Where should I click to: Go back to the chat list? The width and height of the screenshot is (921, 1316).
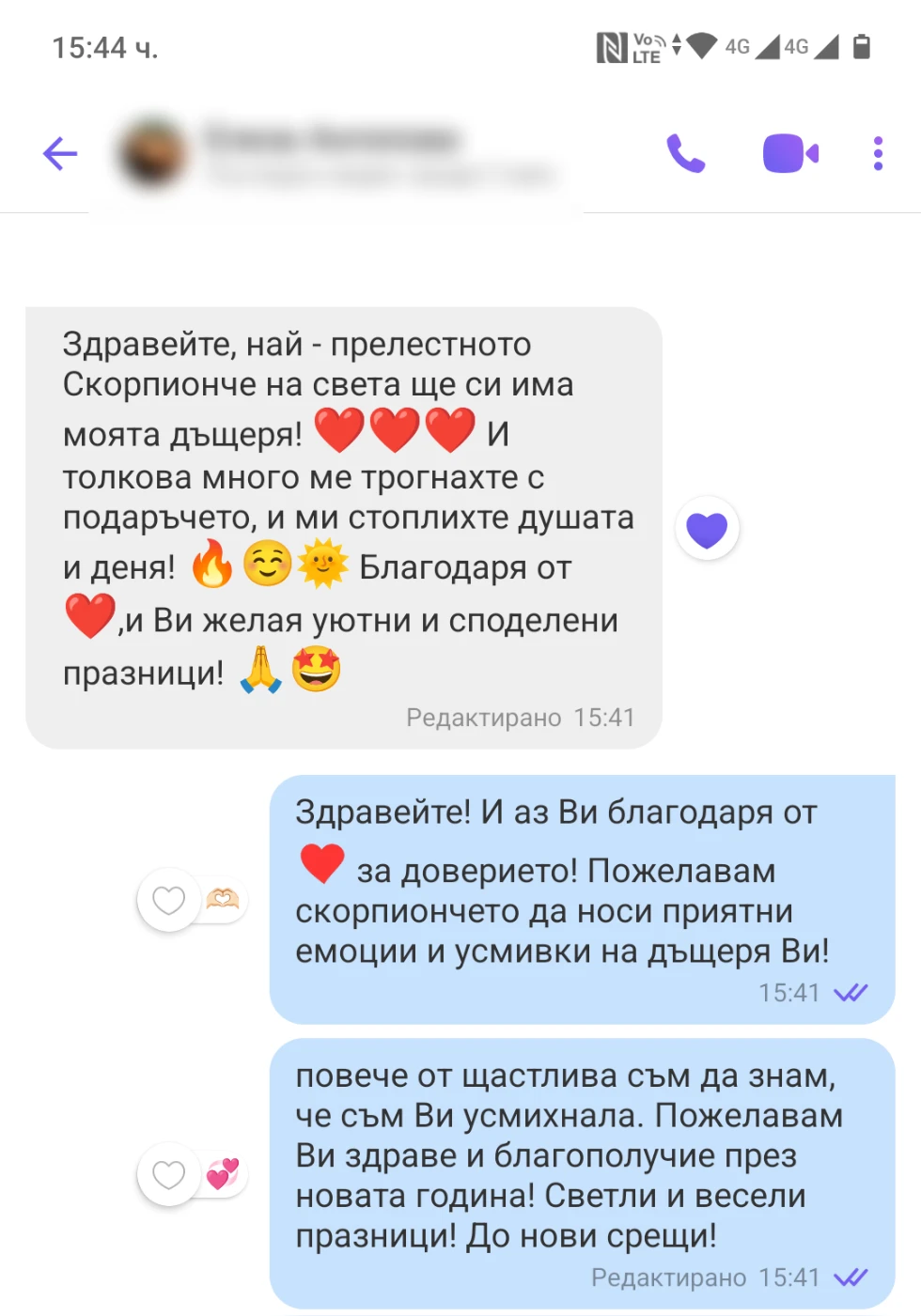click(60, 153)
